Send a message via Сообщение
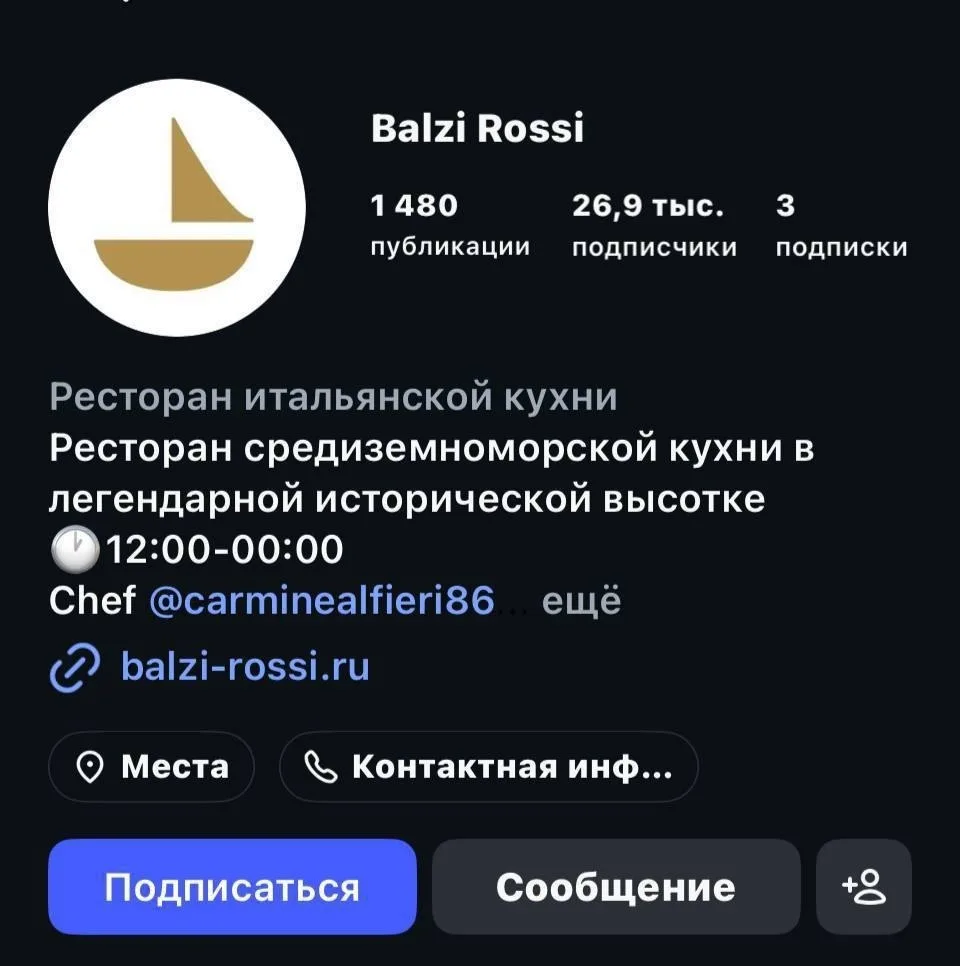 coord(616,887)
